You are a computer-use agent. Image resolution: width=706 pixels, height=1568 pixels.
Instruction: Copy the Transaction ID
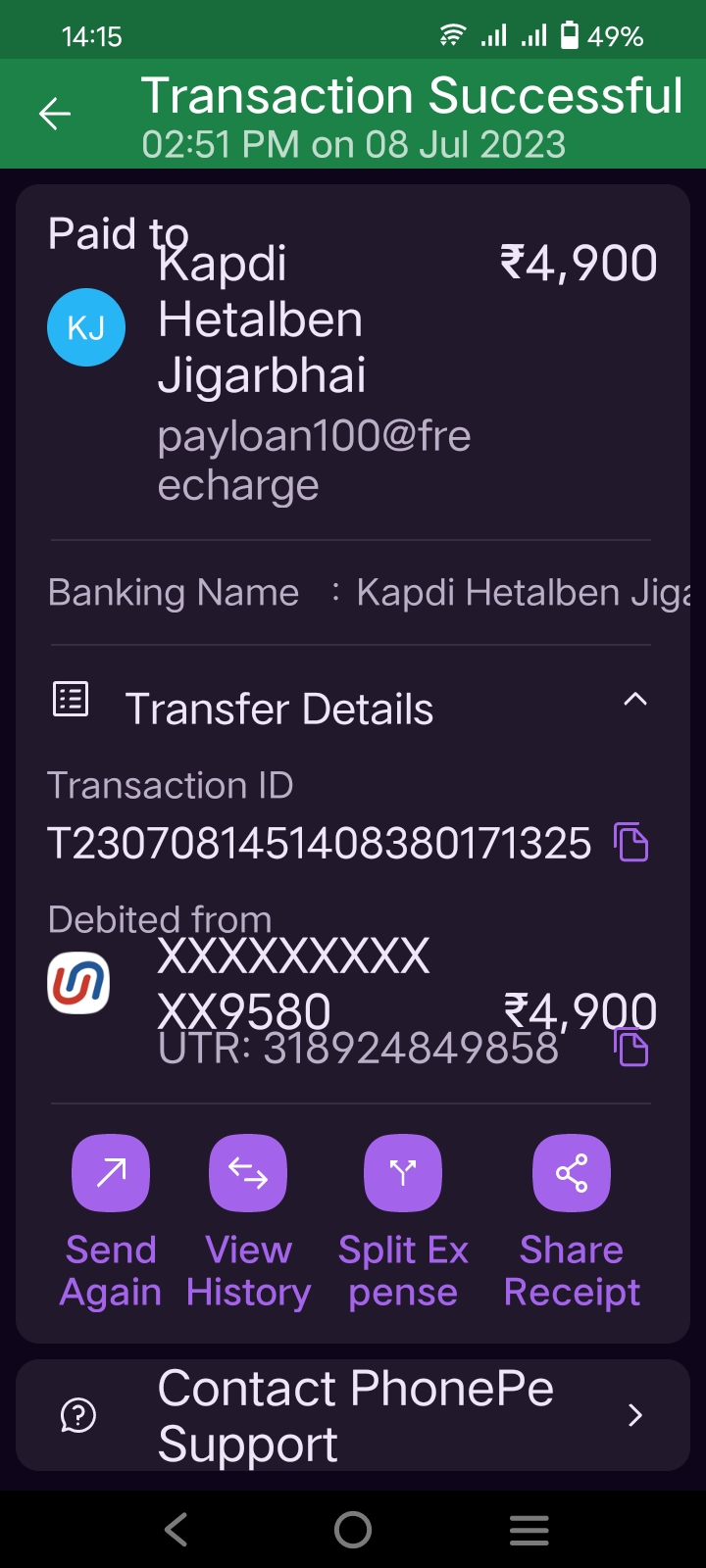tap(631, 843)
